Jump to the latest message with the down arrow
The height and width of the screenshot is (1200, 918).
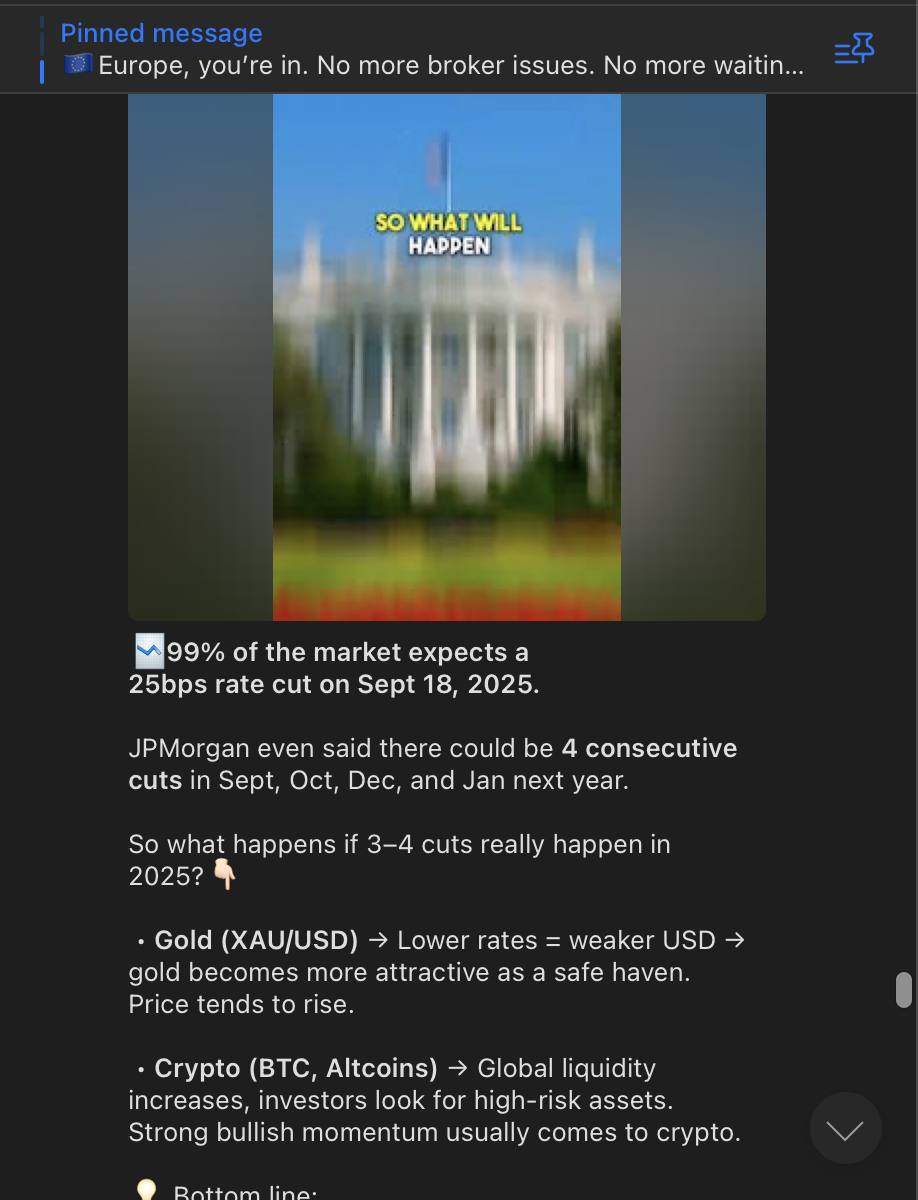845,1129
